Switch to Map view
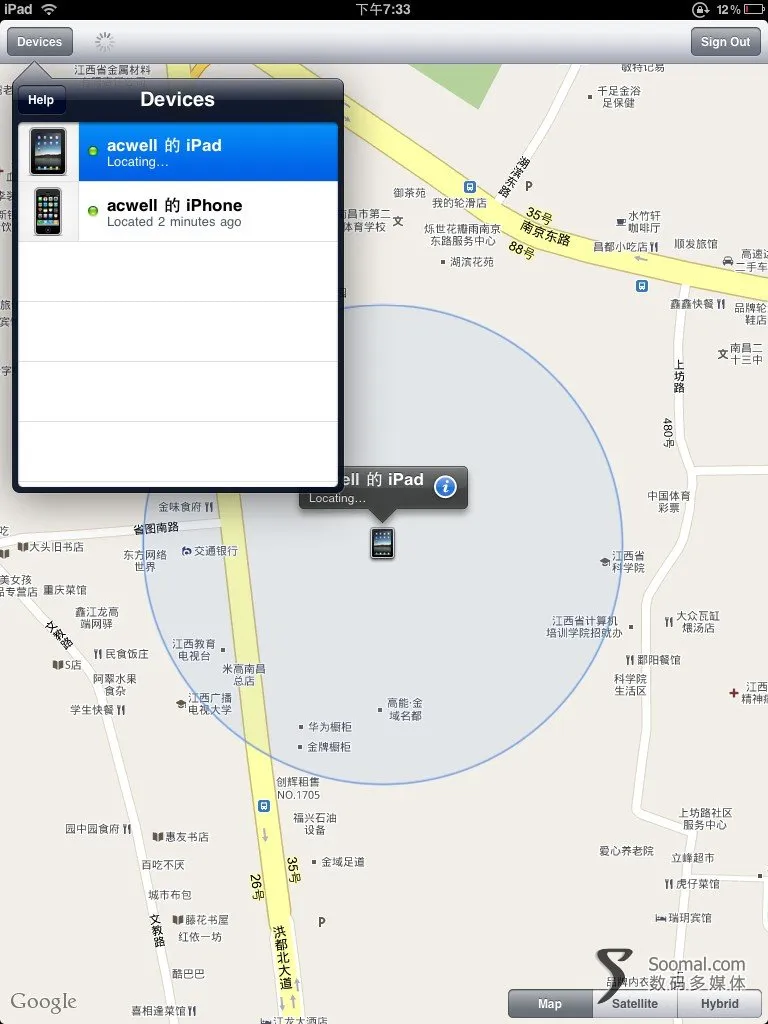Screen dimensions: 768x1024 click(x=550, y=1004)
